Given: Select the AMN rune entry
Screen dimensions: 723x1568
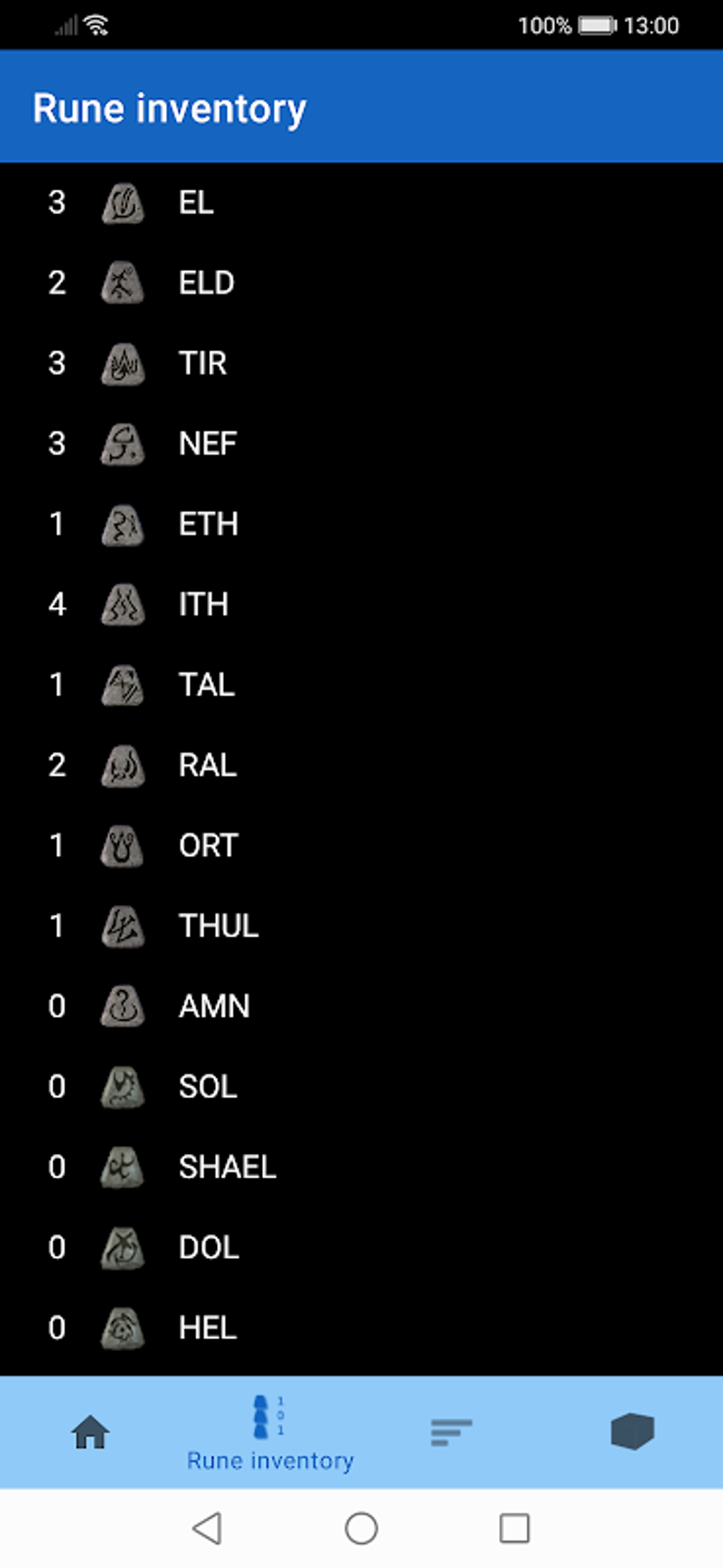Looking at the screenshot, I should [214, 1006].
